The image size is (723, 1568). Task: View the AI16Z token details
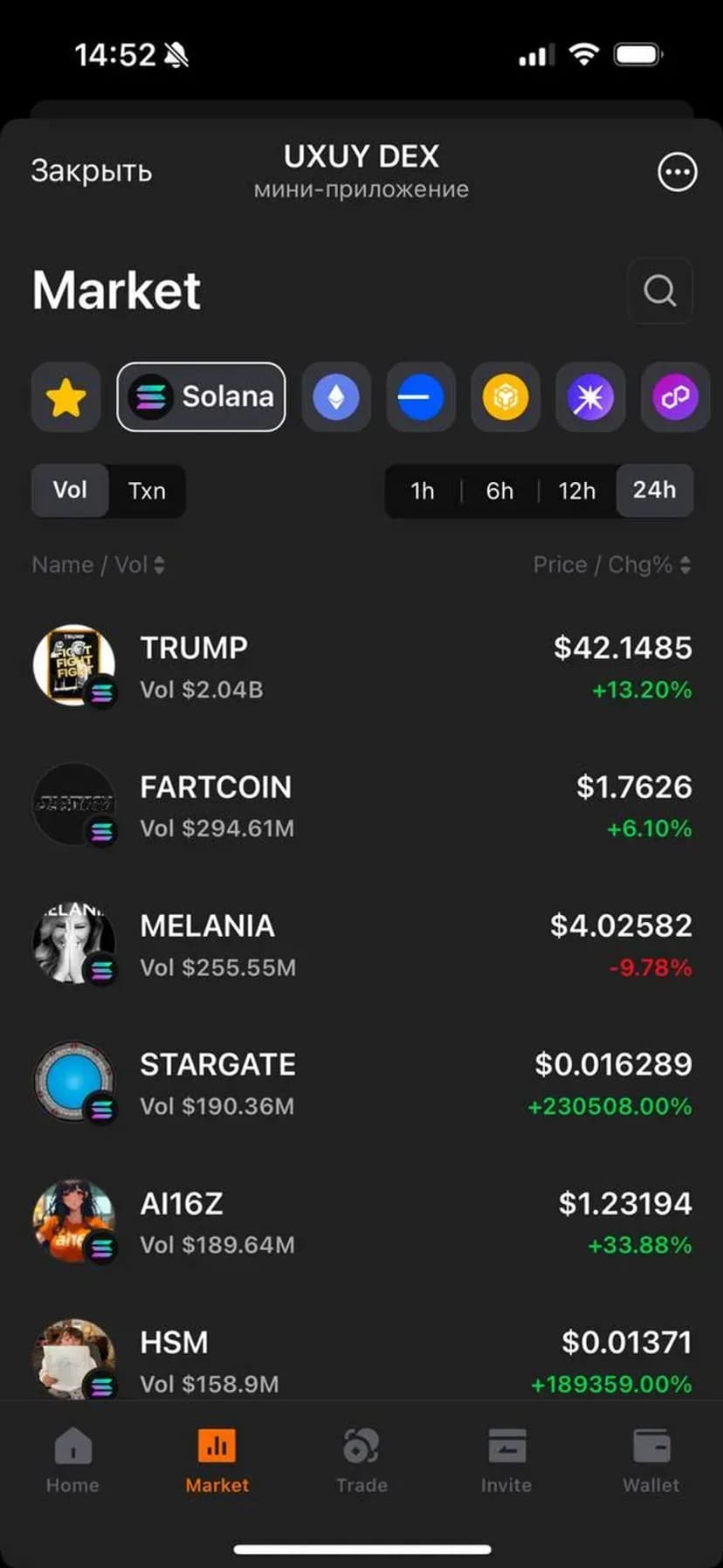[361, 1222]
